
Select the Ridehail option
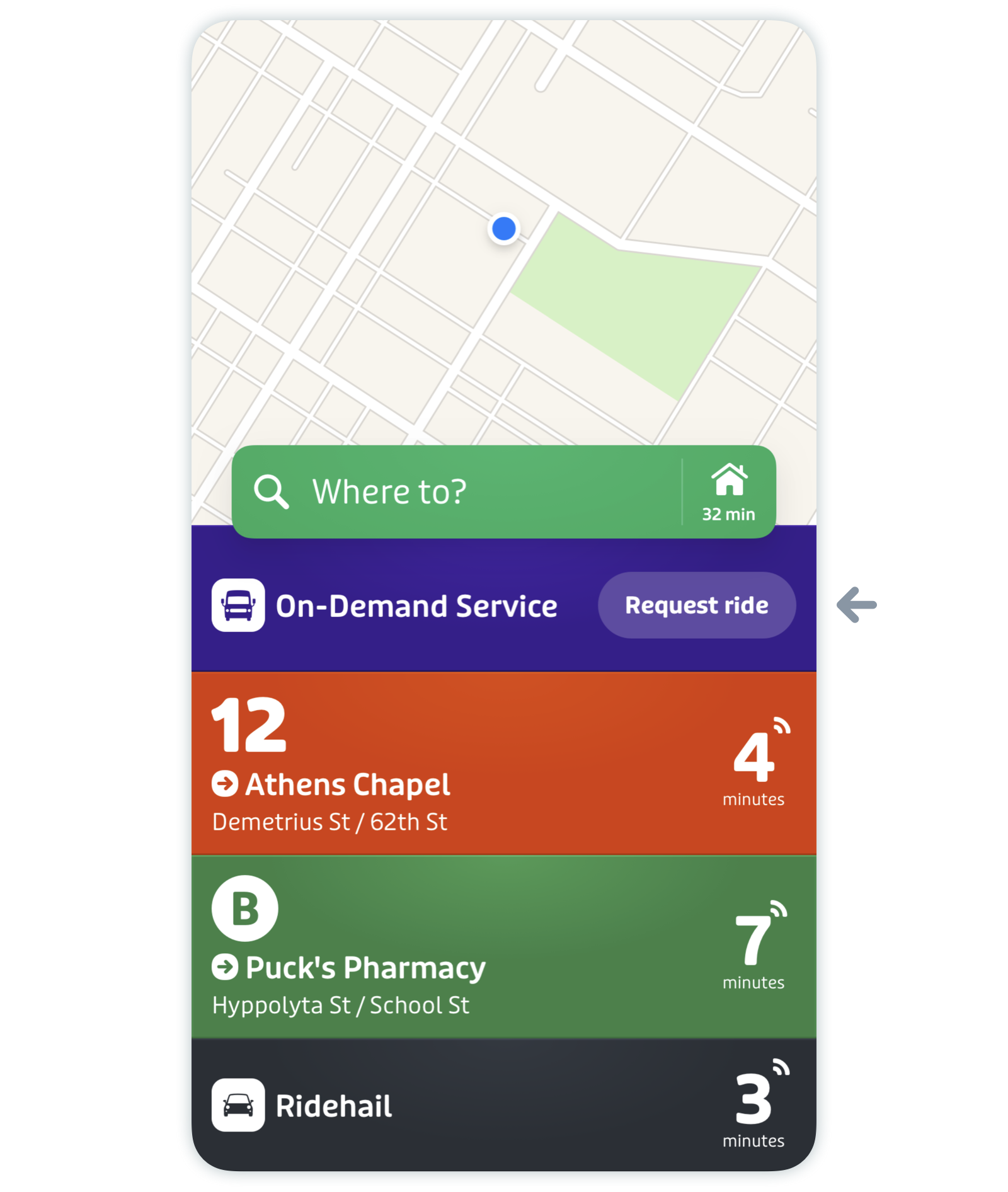coord(441,1106)
